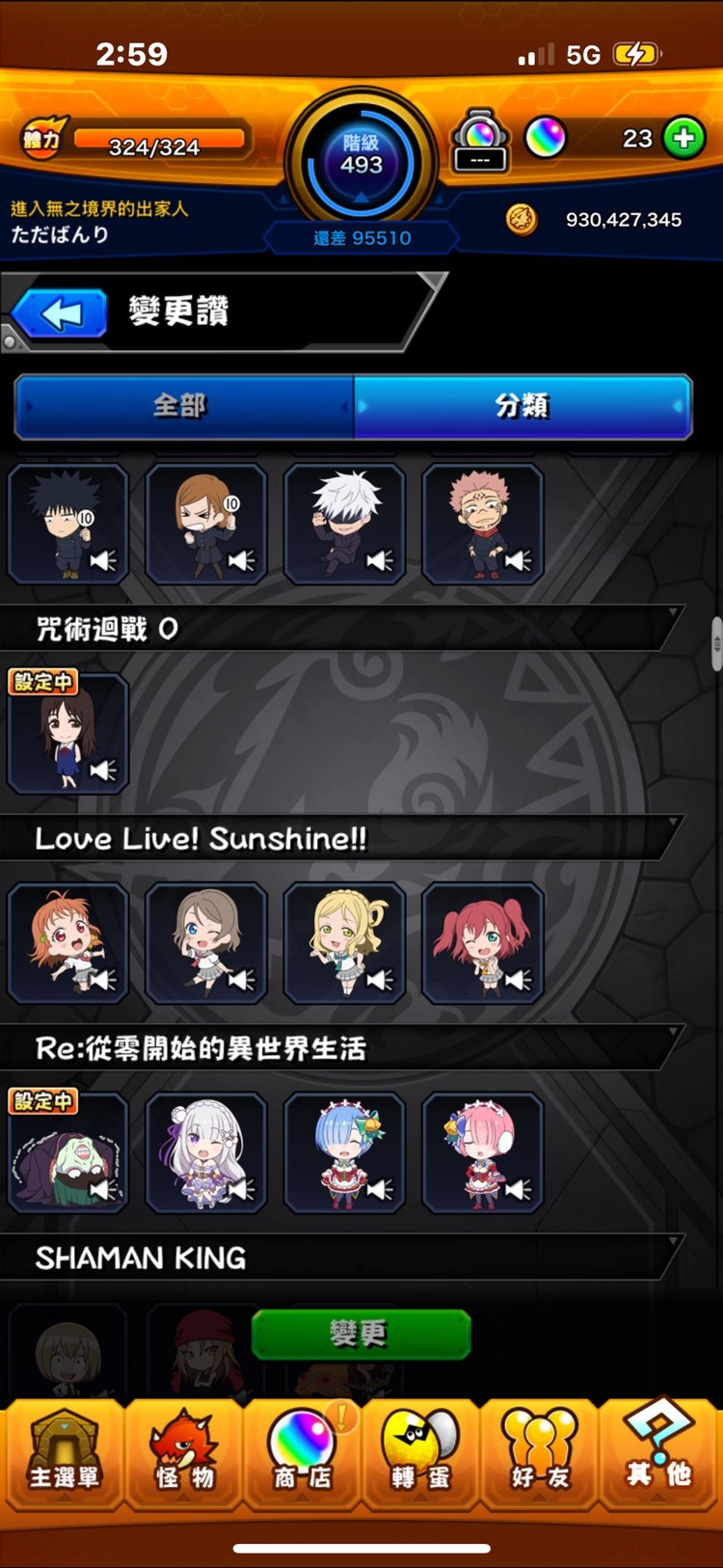Viewport: 723px width, 1568px height.
Task: Select the blonde Love Live character
Action: 344,943
